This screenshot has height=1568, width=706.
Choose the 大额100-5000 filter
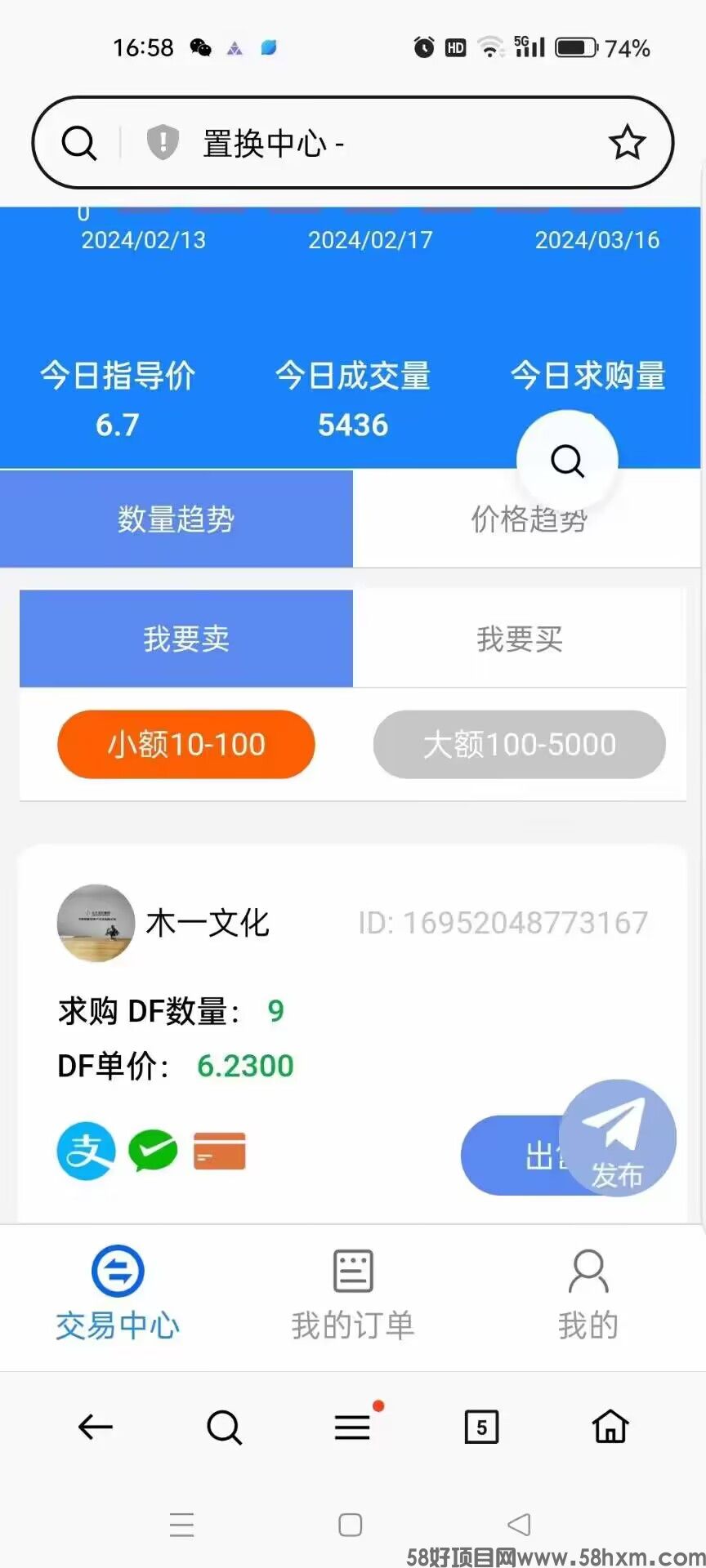point(520,744)
